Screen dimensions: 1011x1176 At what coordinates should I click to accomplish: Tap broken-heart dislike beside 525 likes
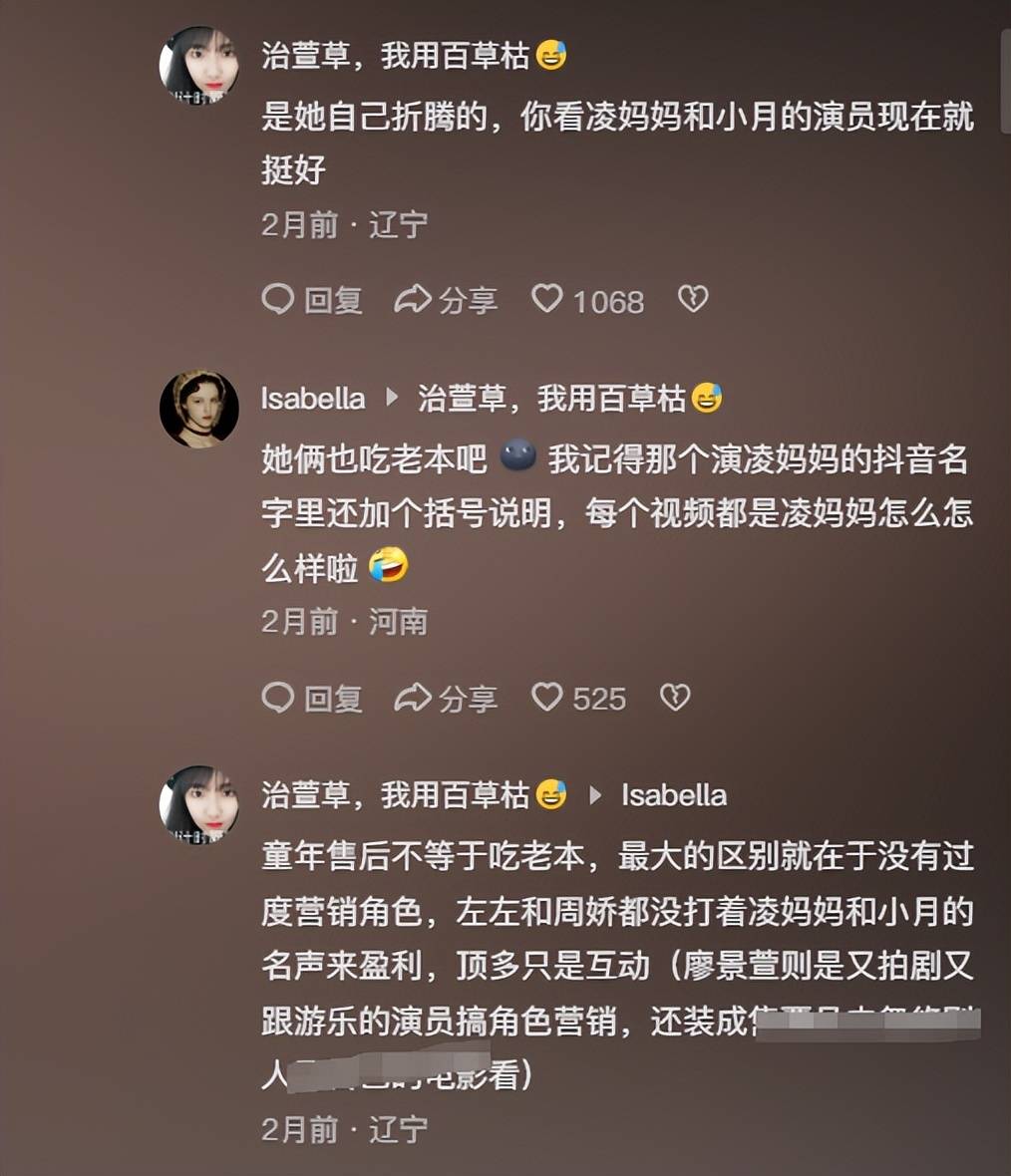[x=675, y=697]
